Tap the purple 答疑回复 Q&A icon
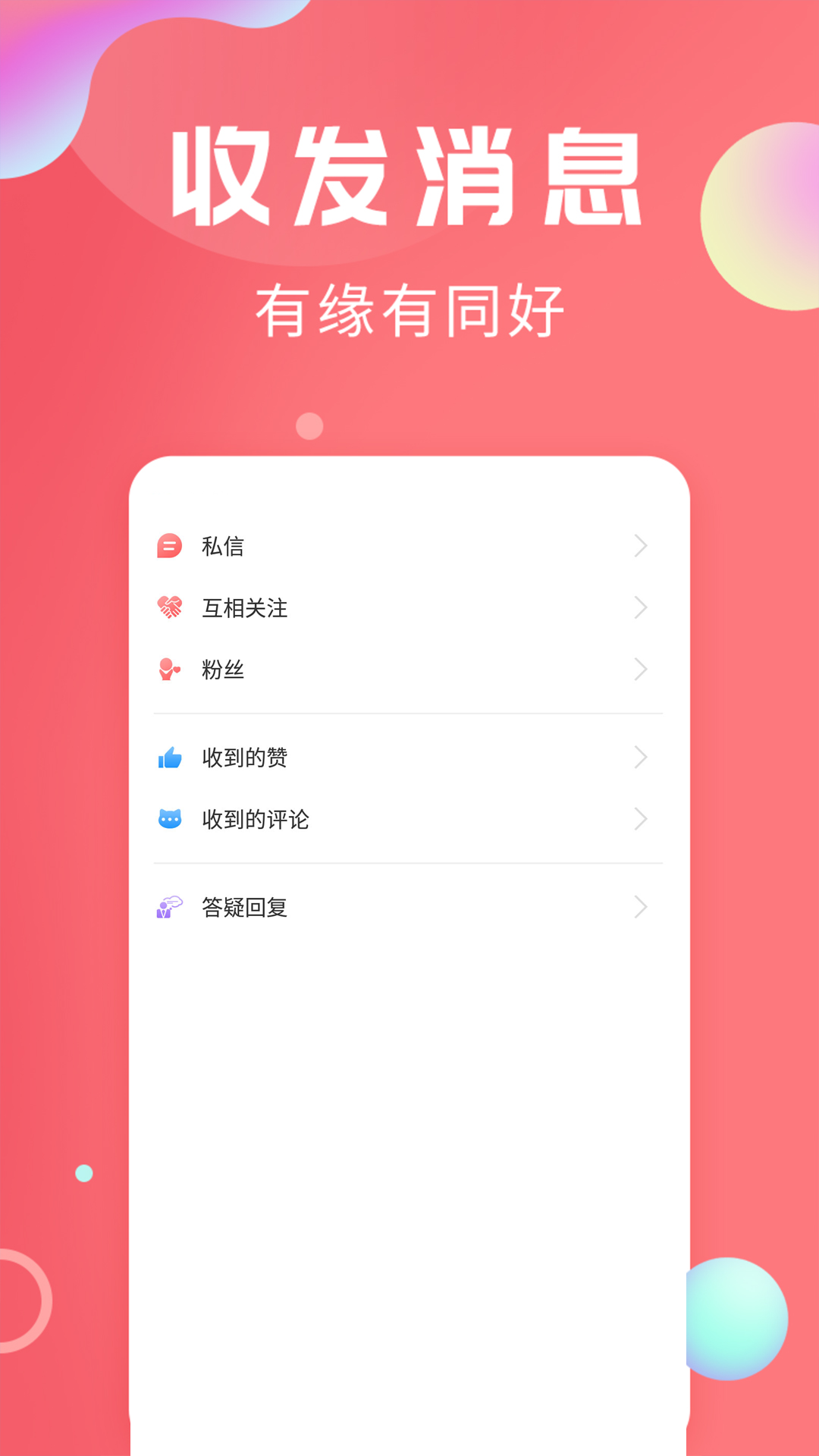This screenshot has width=819, height=1456. 171,907
